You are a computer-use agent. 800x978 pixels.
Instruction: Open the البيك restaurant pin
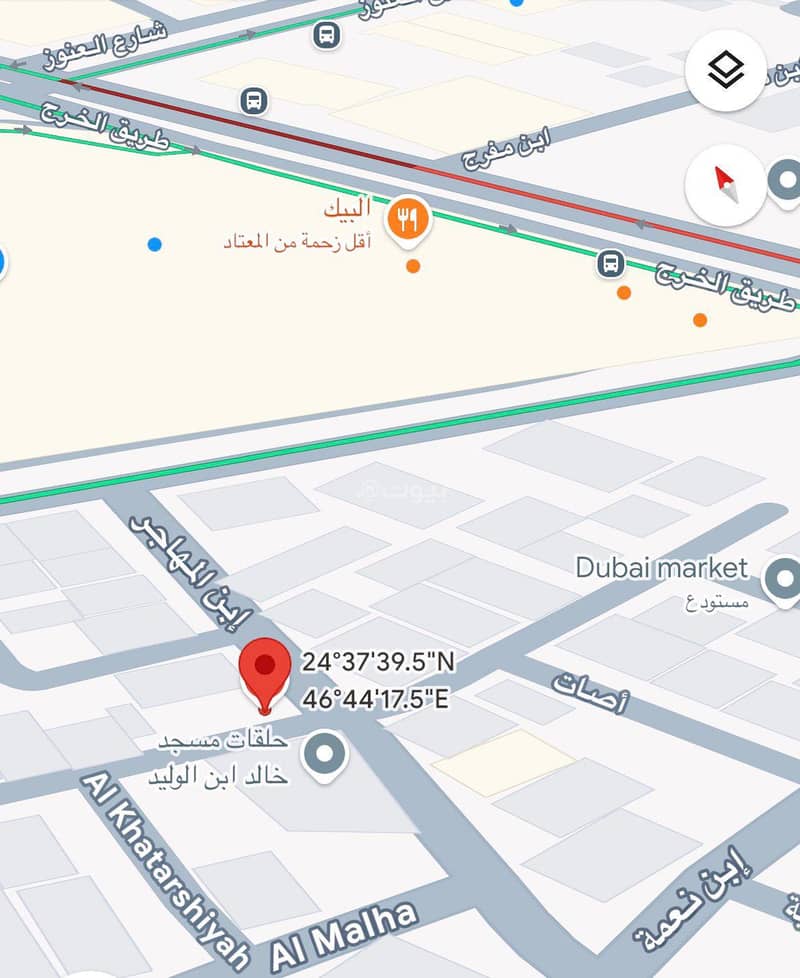tap(407, 219)
